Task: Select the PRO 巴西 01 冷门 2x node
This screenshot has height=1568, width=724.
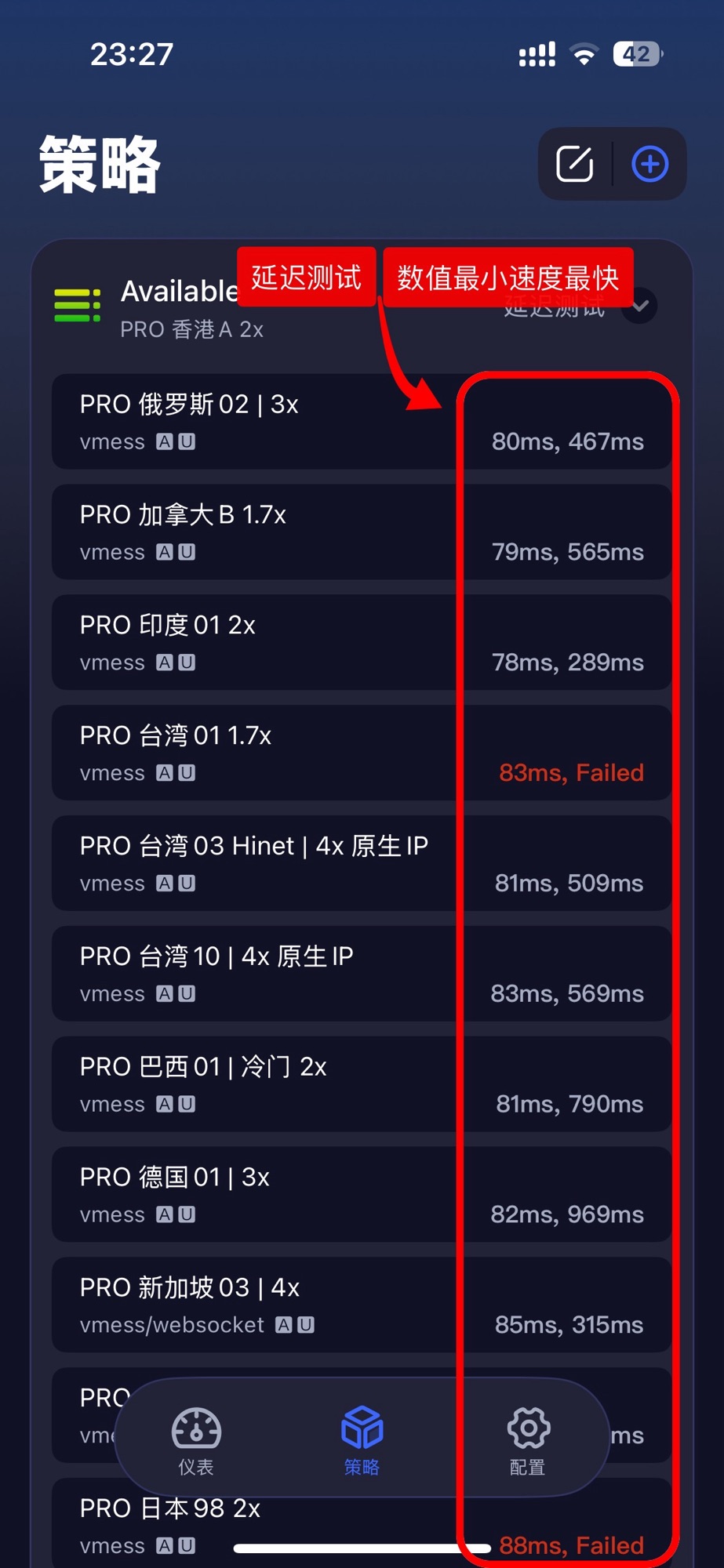Action: coord(362,1085)
